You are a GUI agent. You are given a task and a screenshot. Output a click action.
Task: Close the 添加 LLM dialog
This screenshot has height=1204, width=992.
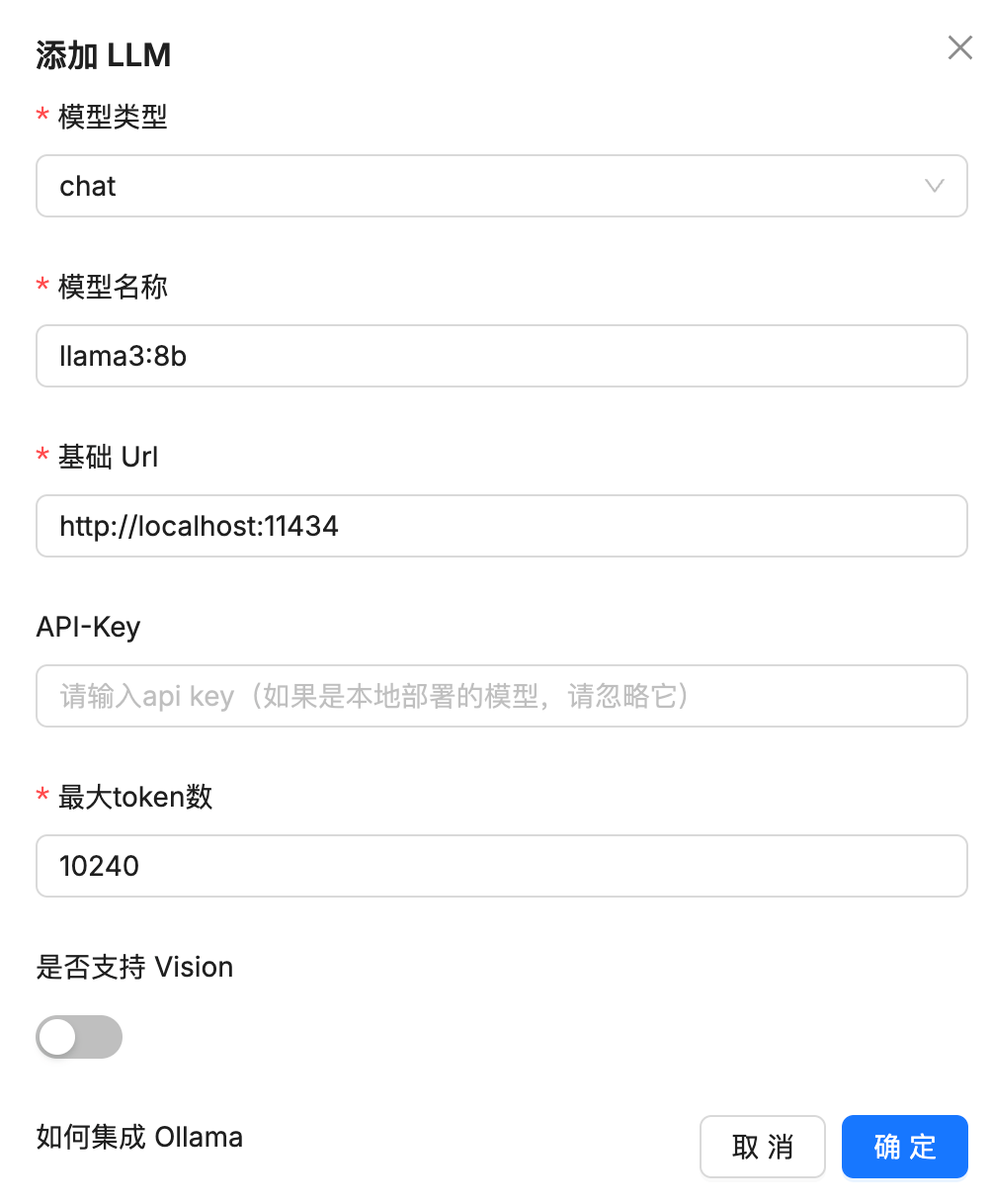[959, 47]
